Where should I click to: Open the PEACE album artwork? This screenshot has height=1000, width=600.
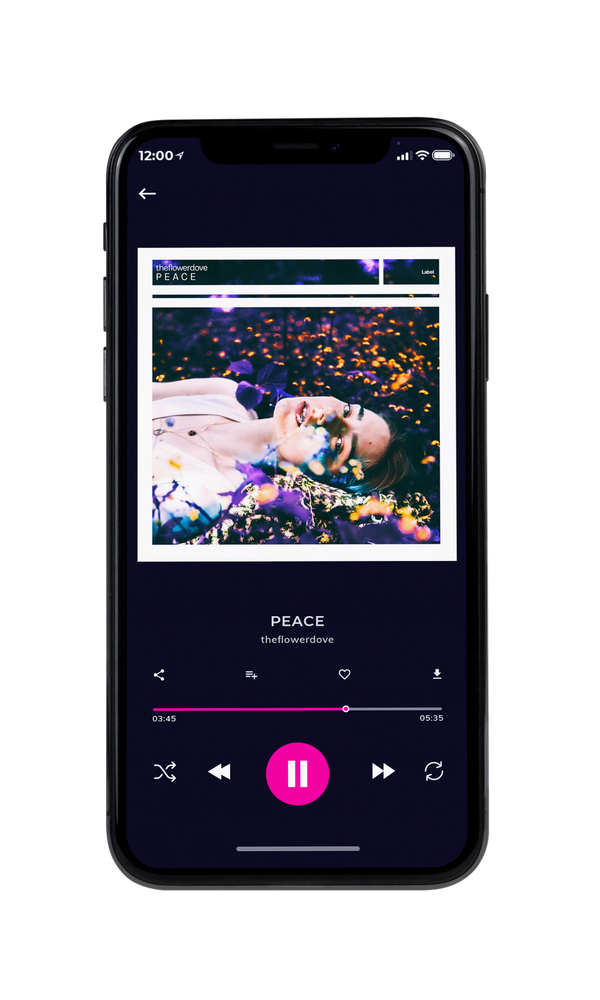pos(296,404)
